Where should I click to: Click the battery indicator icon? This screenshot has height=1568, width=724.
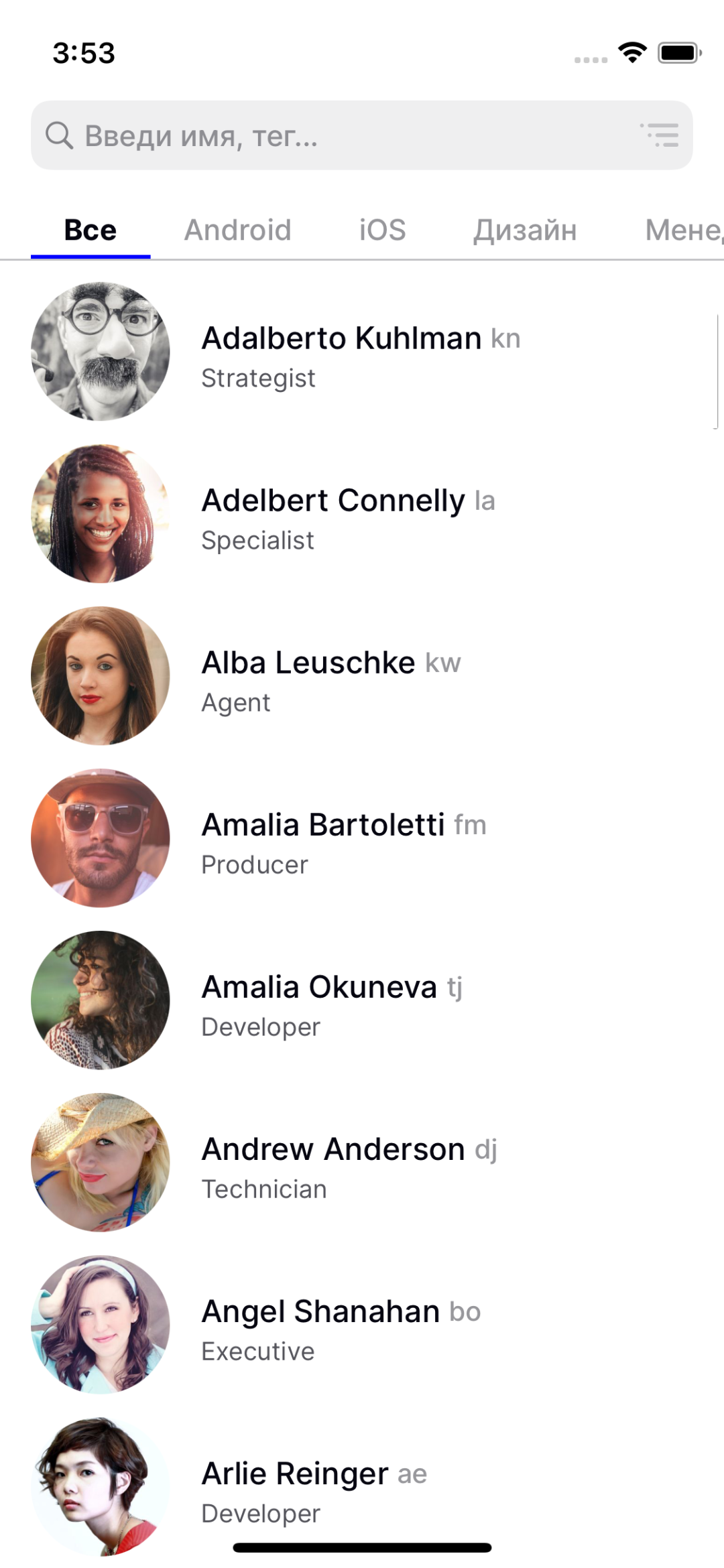click(x=677, y=54)
